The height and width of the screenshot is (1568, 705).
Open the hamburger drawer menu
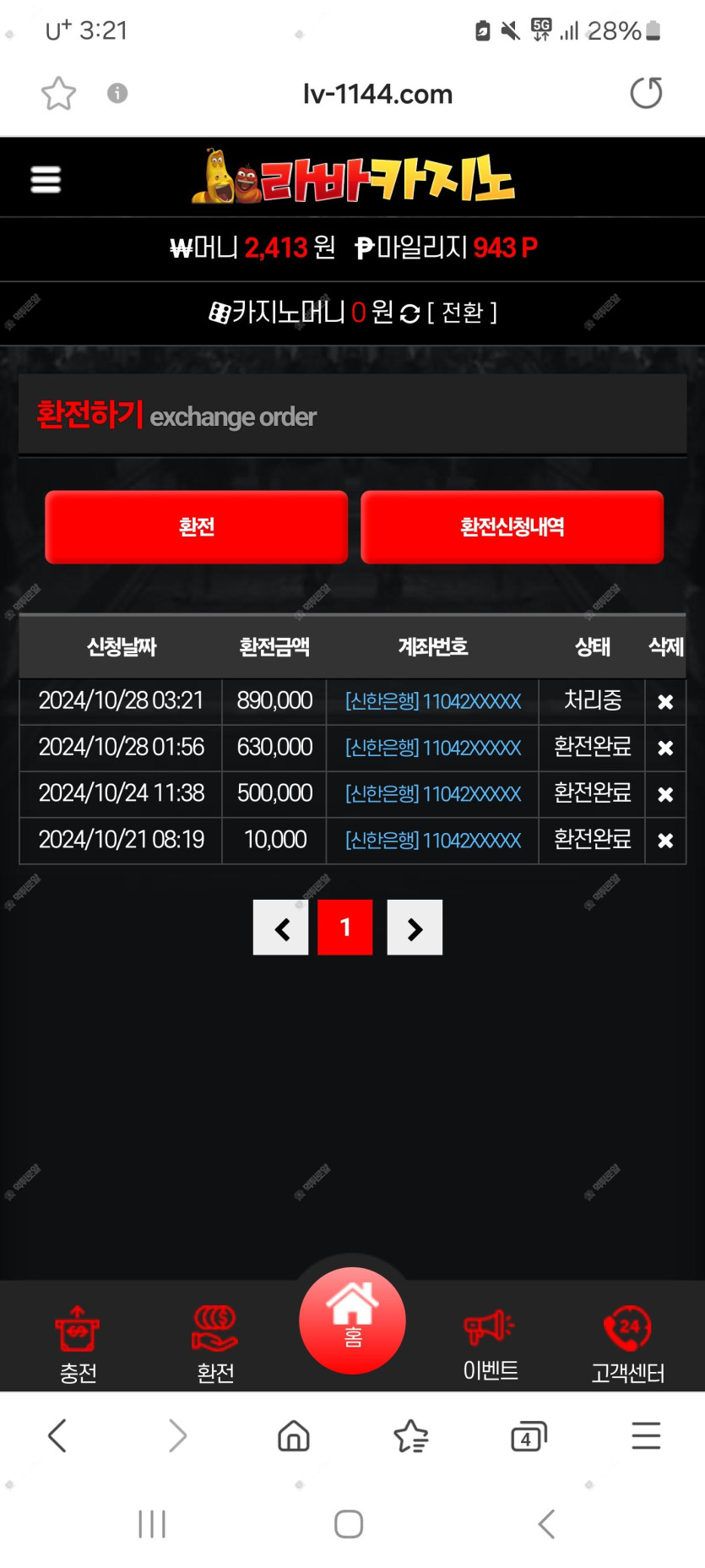(x=46, y=179)
